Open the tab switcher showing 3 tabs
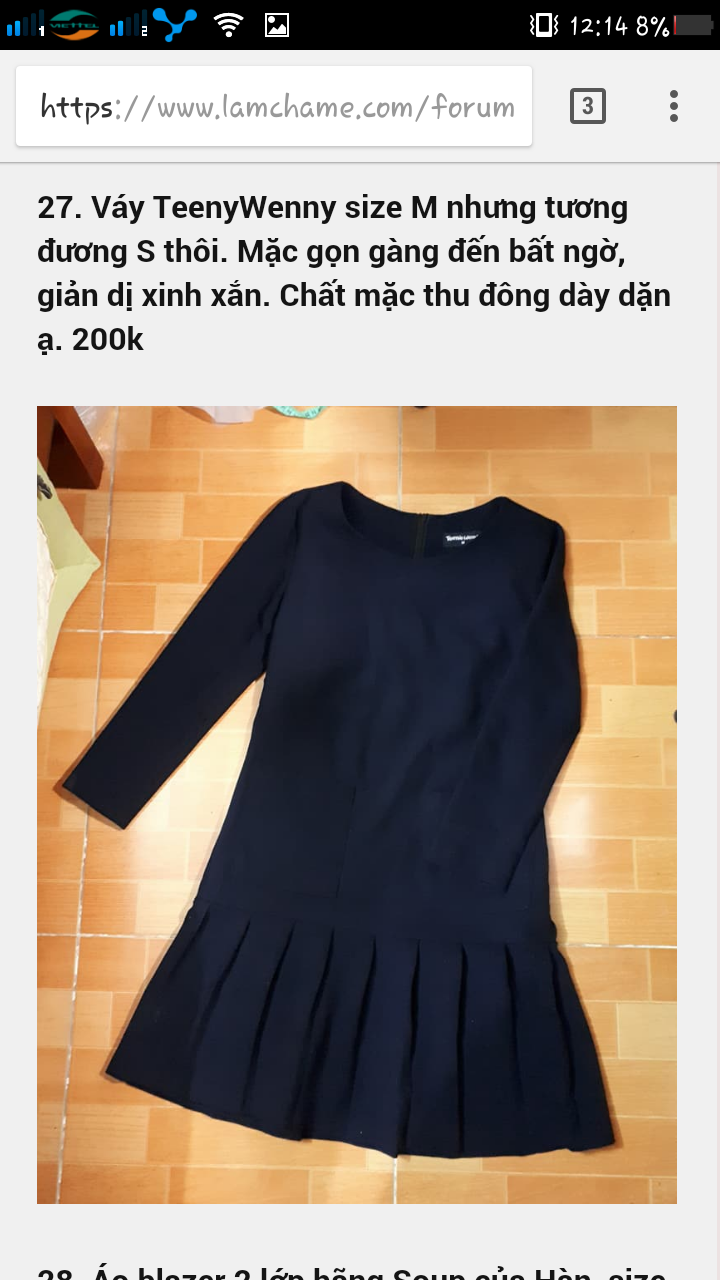 click(588, 106)
